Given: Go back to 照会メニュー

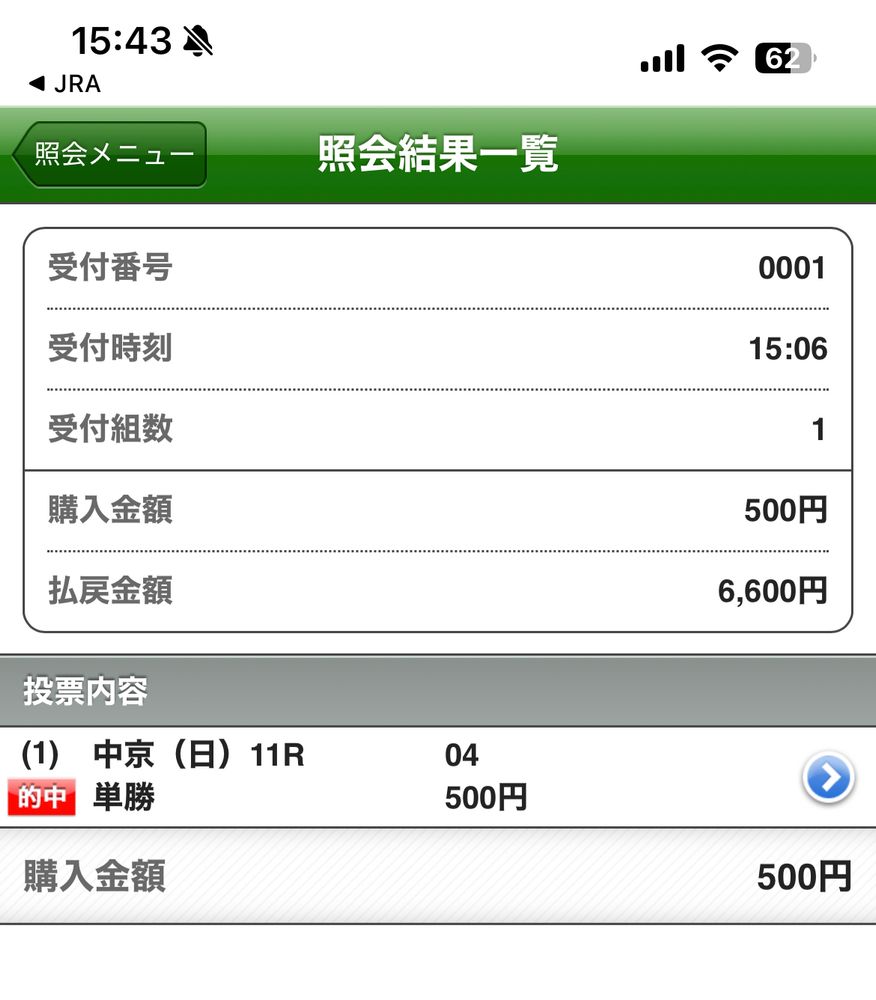Looking at the screenshot, I should tap(110, 154).
